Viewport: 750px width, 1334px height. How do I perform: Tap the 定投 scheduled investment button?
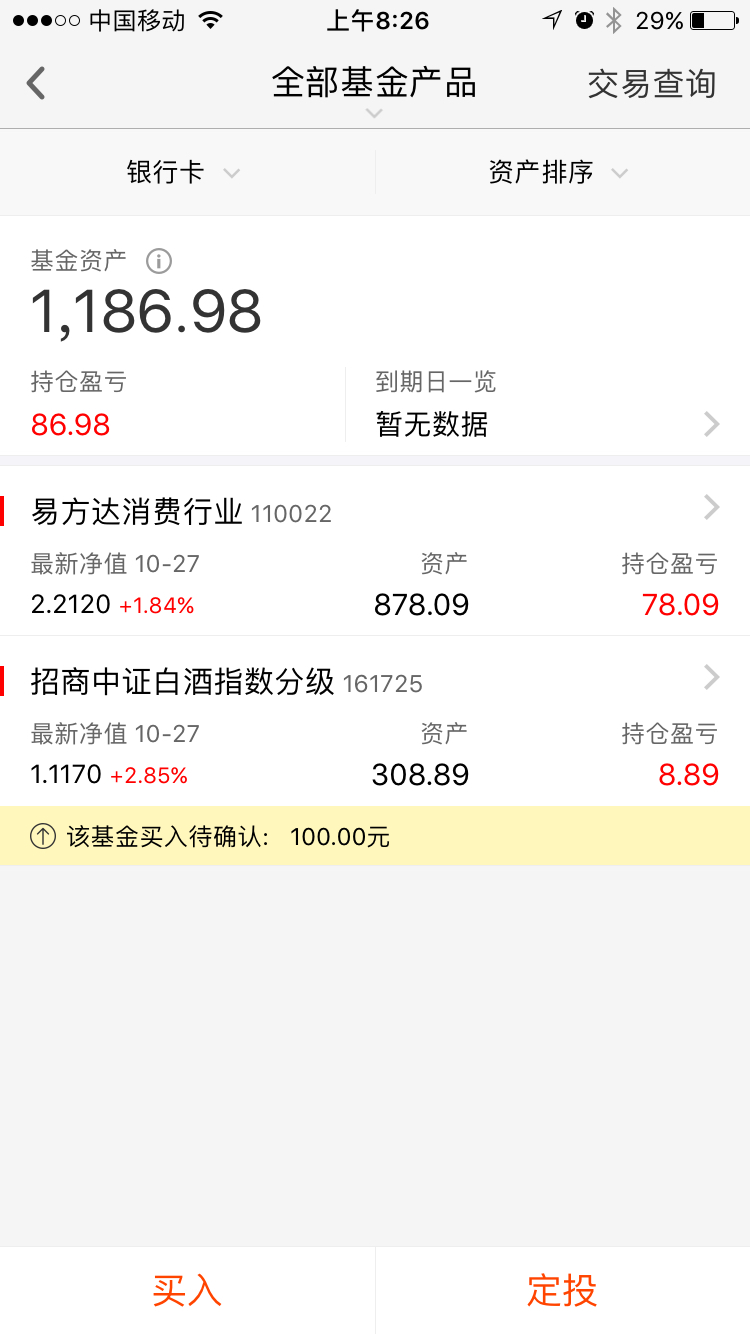(x=563, y=1290)
